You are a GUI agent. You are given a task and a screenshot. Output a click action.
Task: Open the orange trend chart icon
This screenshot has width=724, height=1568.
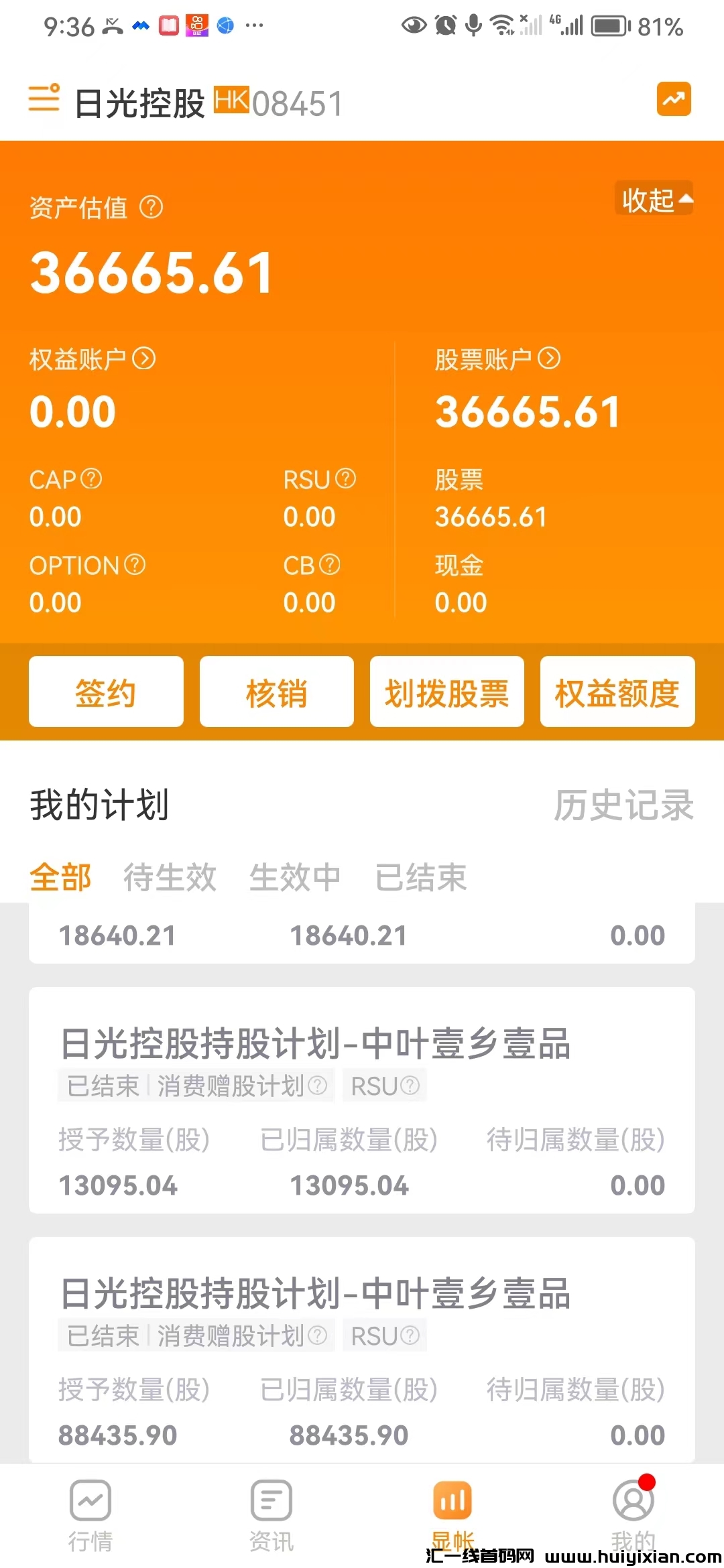point(673,99)
